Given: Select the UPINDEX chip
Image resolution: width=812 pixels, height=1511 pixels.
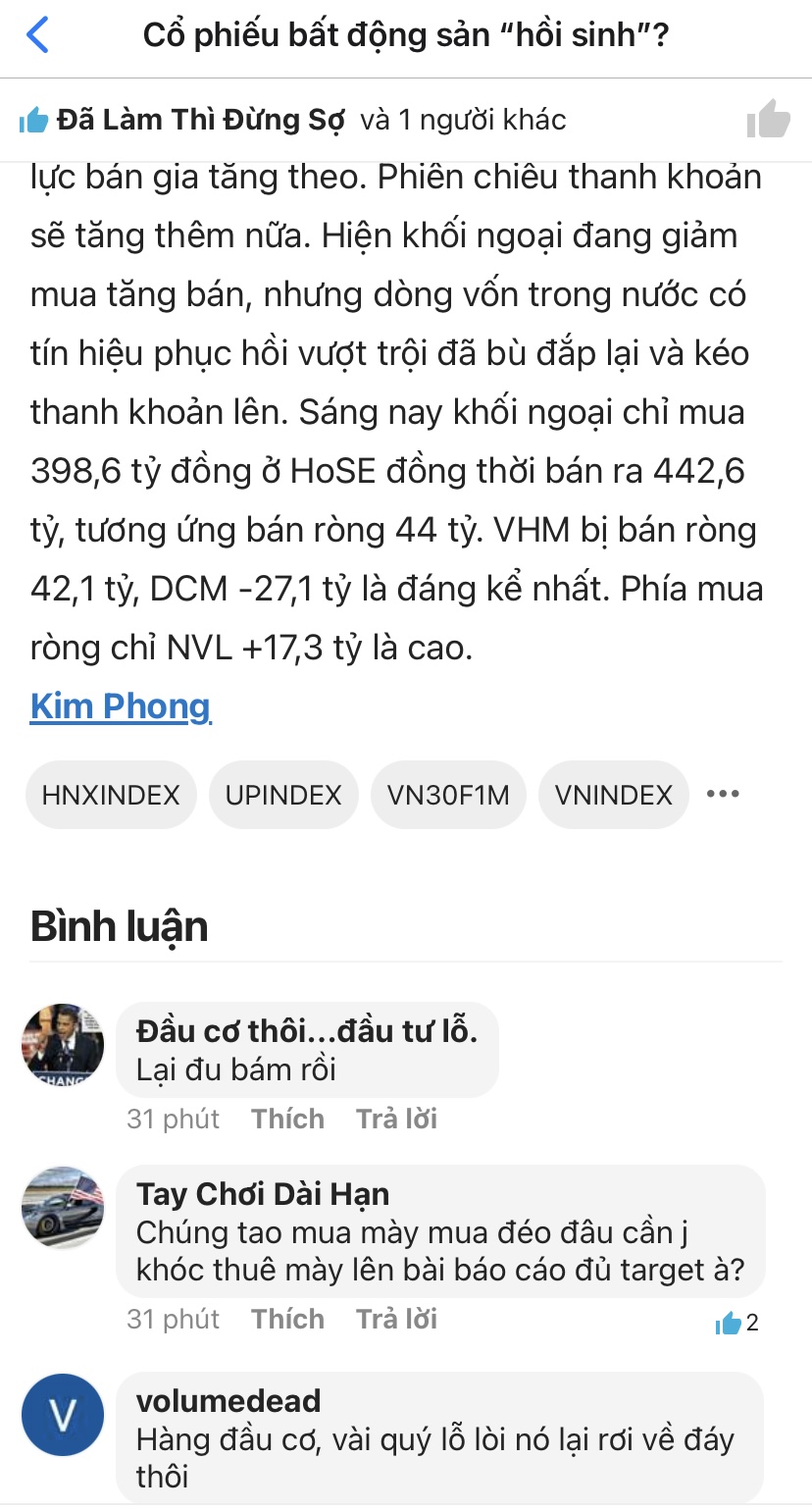Looking at the screenshot, I should coord(283,795).
